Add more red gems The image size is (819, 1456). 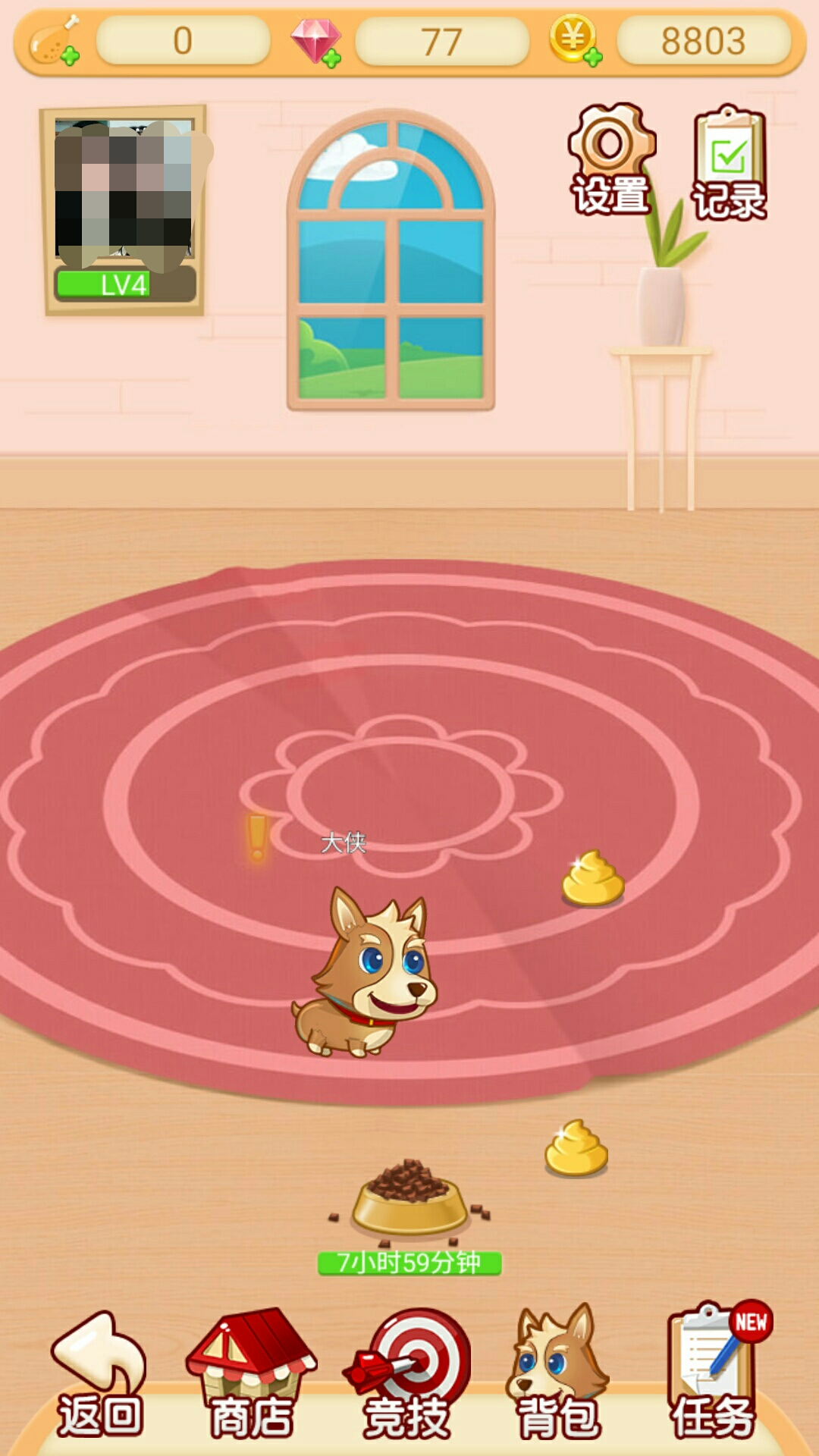(x=317, y=42)
